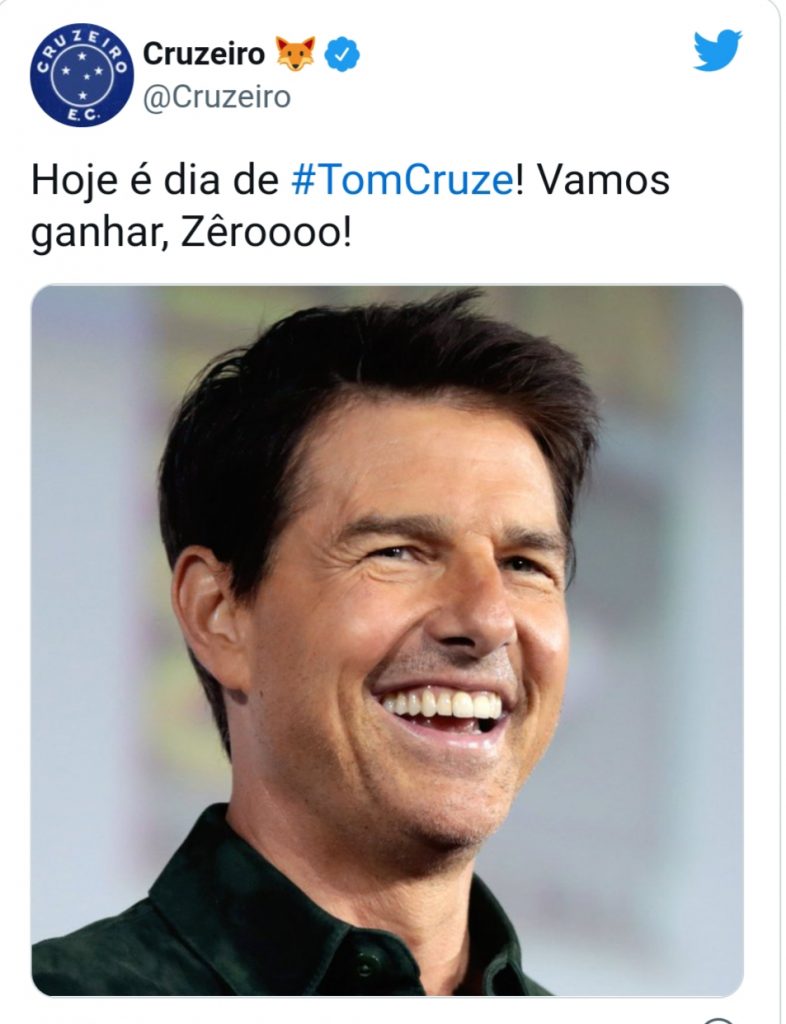The width and height of the screenshot is (786, 1024).
Task: Expand the tweet's attached photo
Action: pyautogui.click(x=387, y=640)
